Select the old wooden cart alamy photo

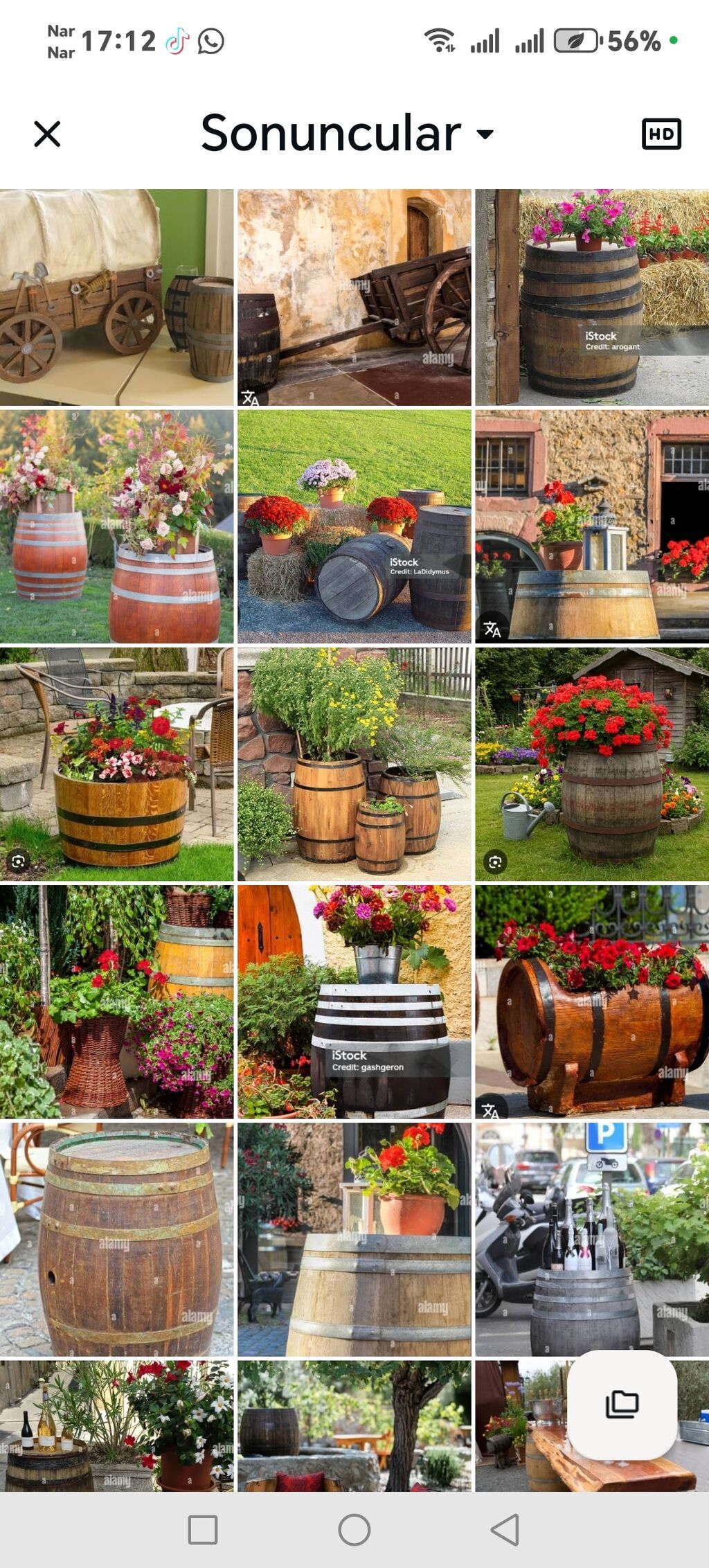click(354, 297)
